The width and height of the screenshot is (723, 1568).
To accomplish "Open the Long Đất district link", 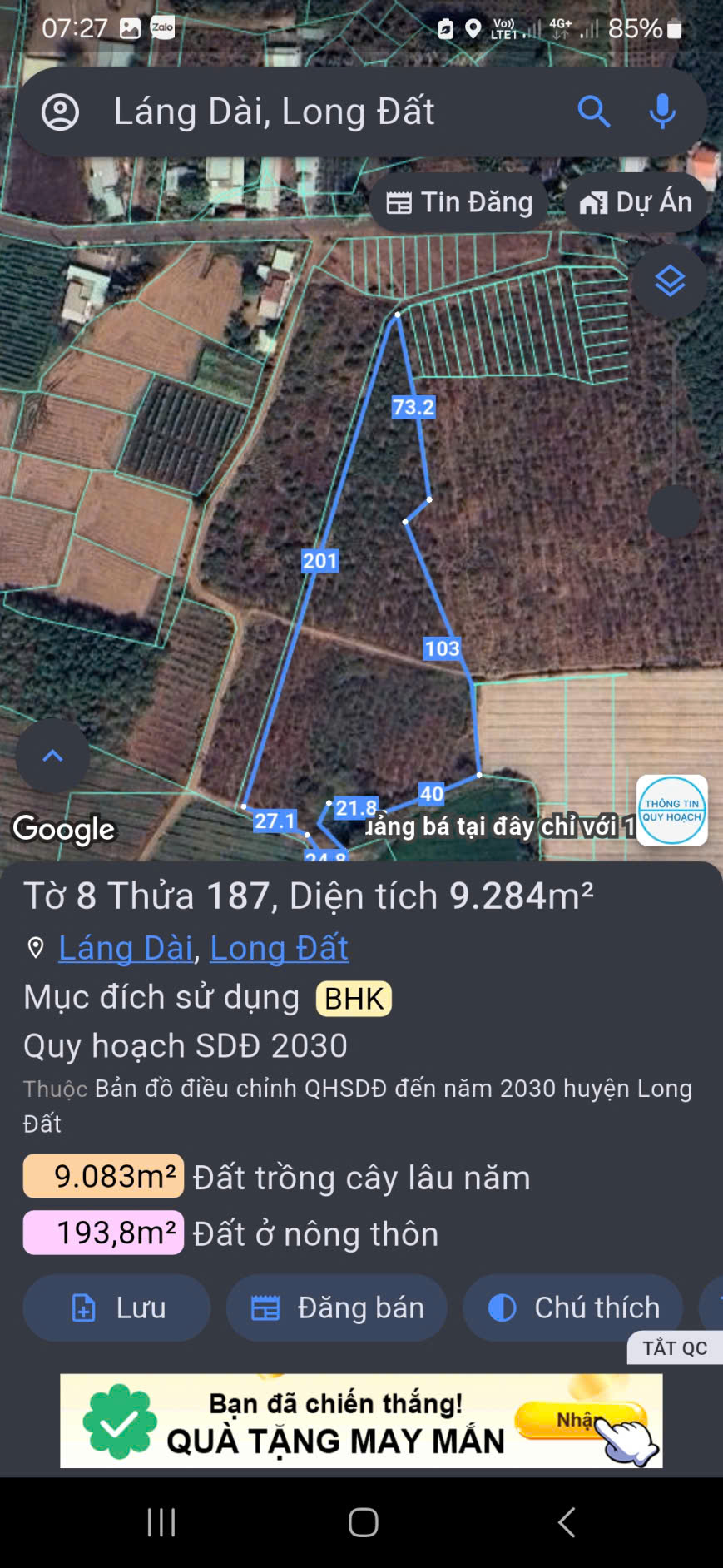I will click(x=279, y=948).
